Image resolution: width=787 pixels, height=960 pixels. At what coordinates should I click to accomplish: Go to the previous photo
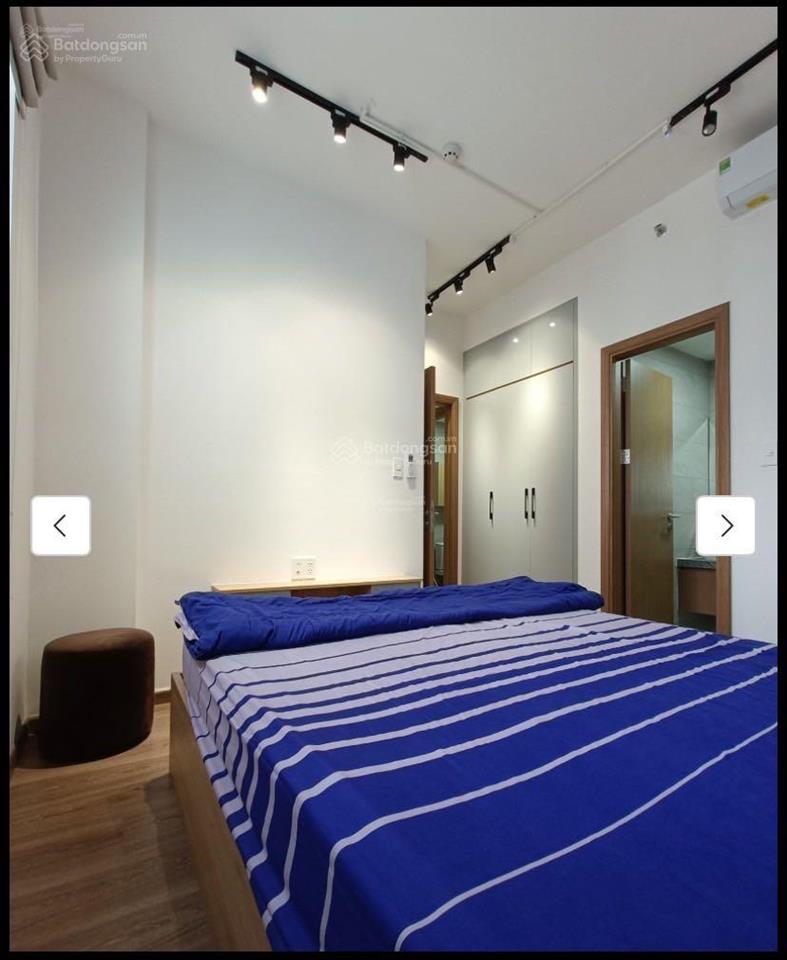click(x=60, y=525)
